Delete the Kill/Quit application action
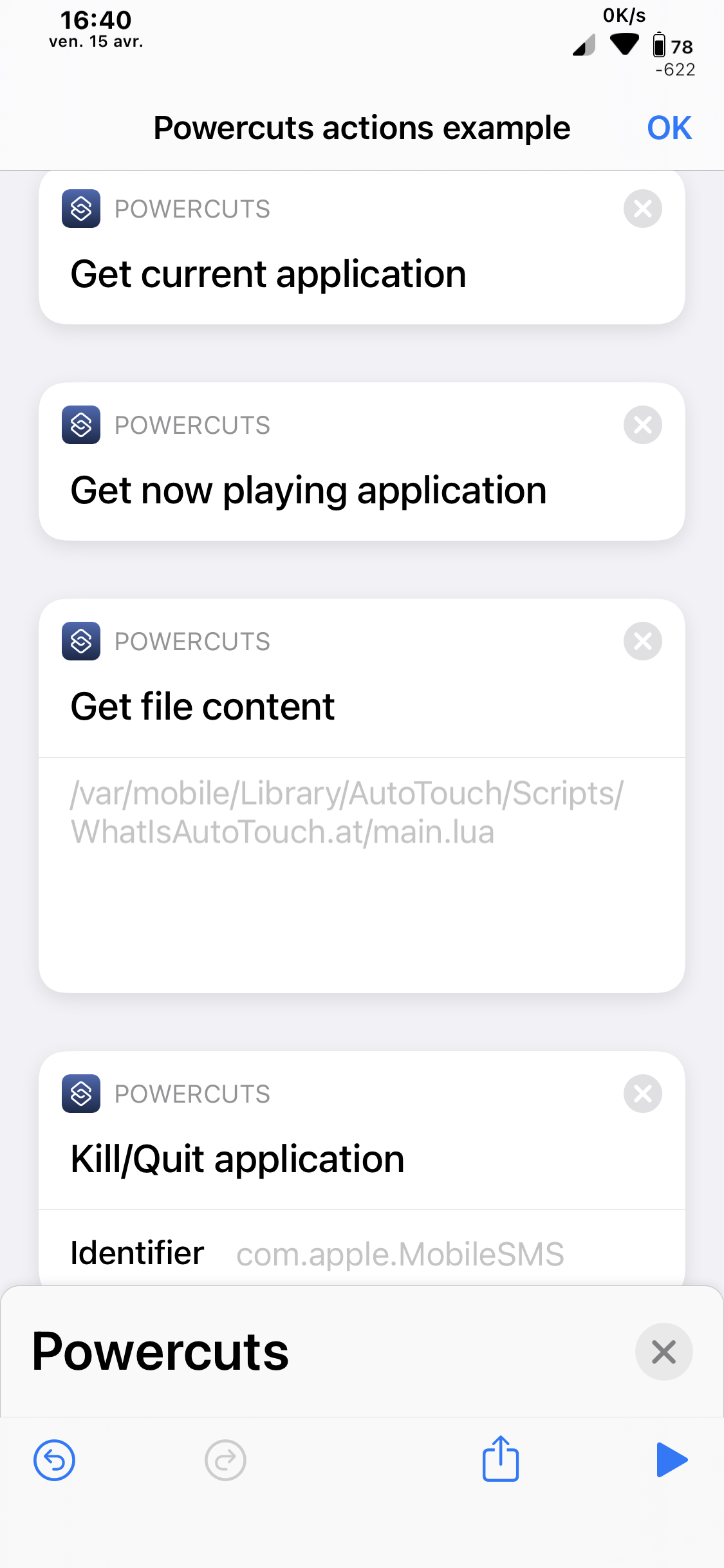Image resolution: width=724 pixels, height=1568 pixels. (x=642, y=1094)
